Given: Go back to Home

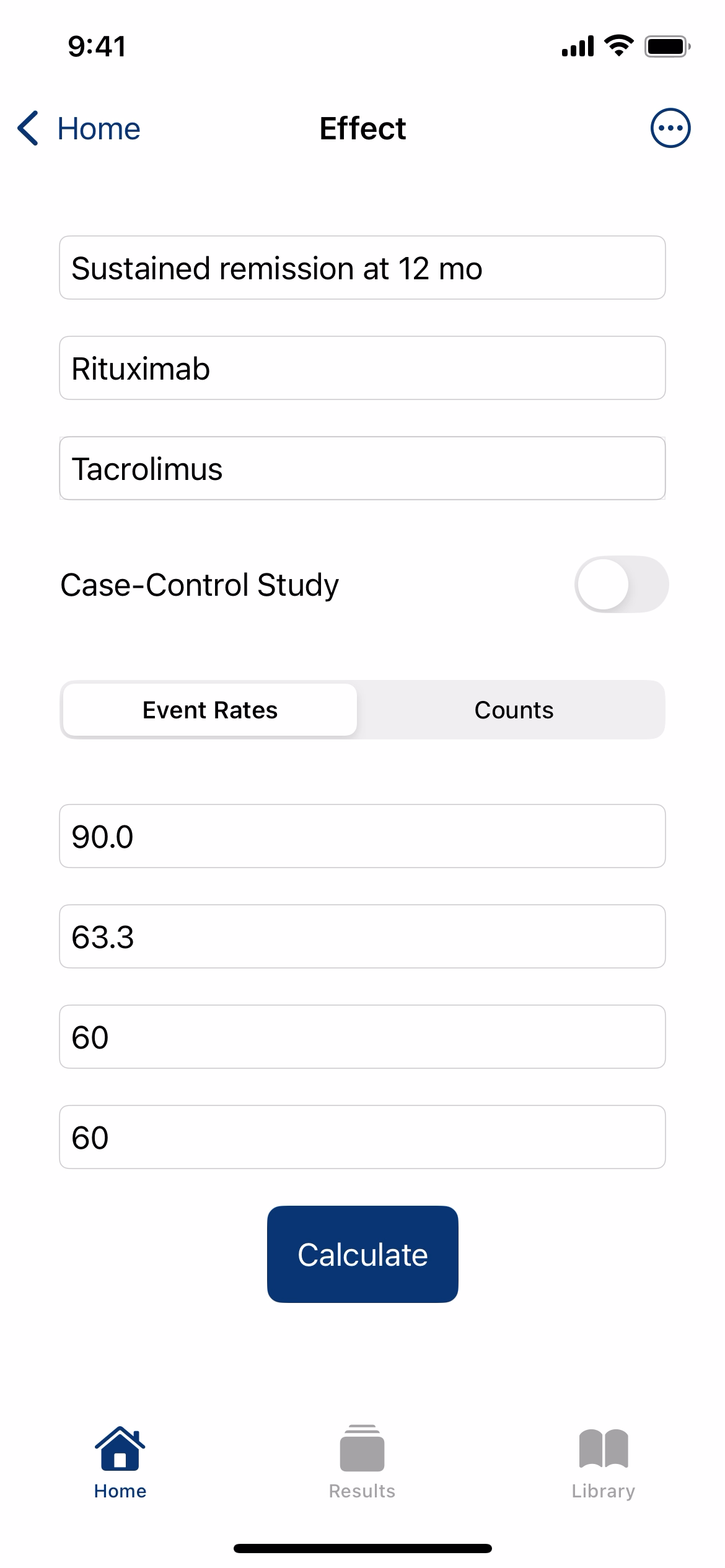Looking at the screenshot, I should 79,129.
